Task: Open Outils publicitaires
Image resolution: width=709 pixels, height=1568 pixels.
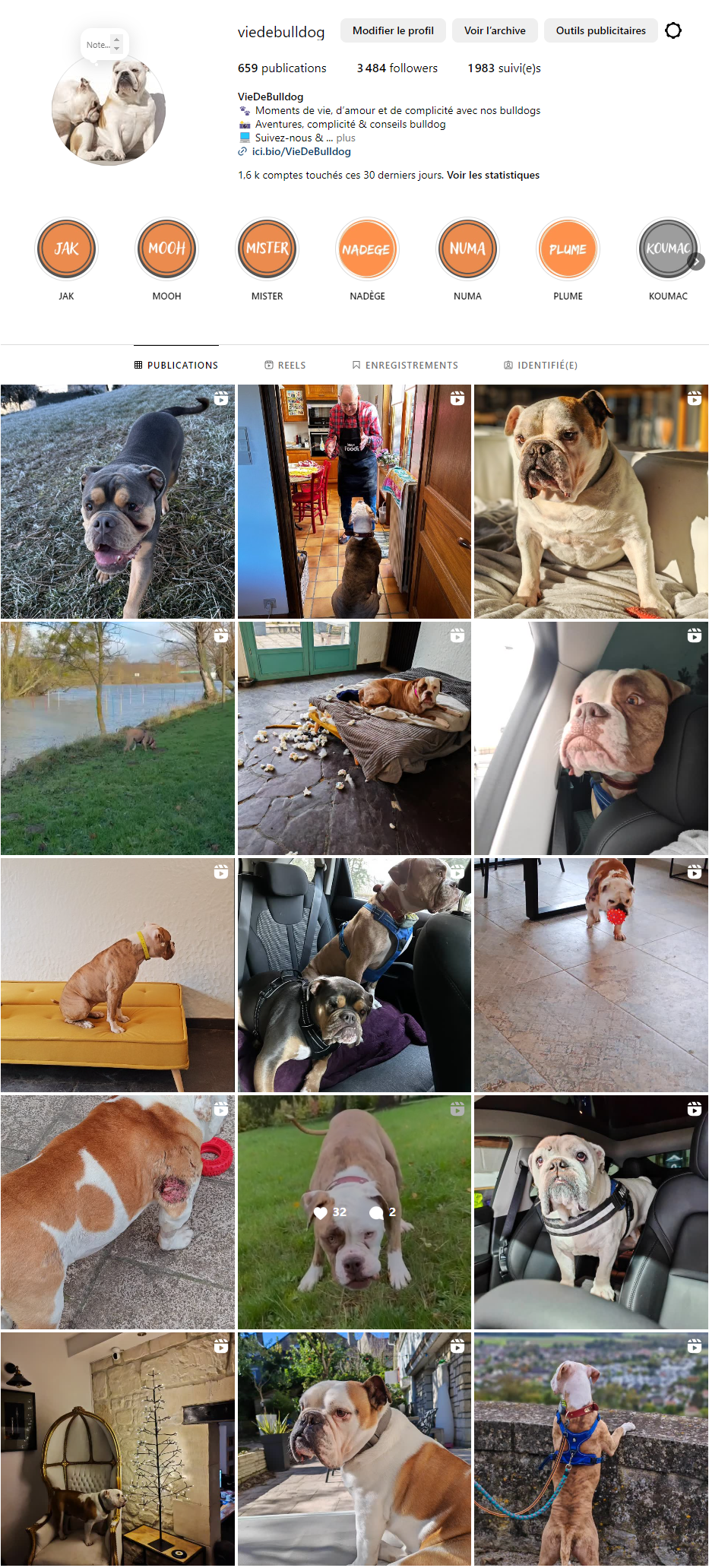Action: click(600, 30)
